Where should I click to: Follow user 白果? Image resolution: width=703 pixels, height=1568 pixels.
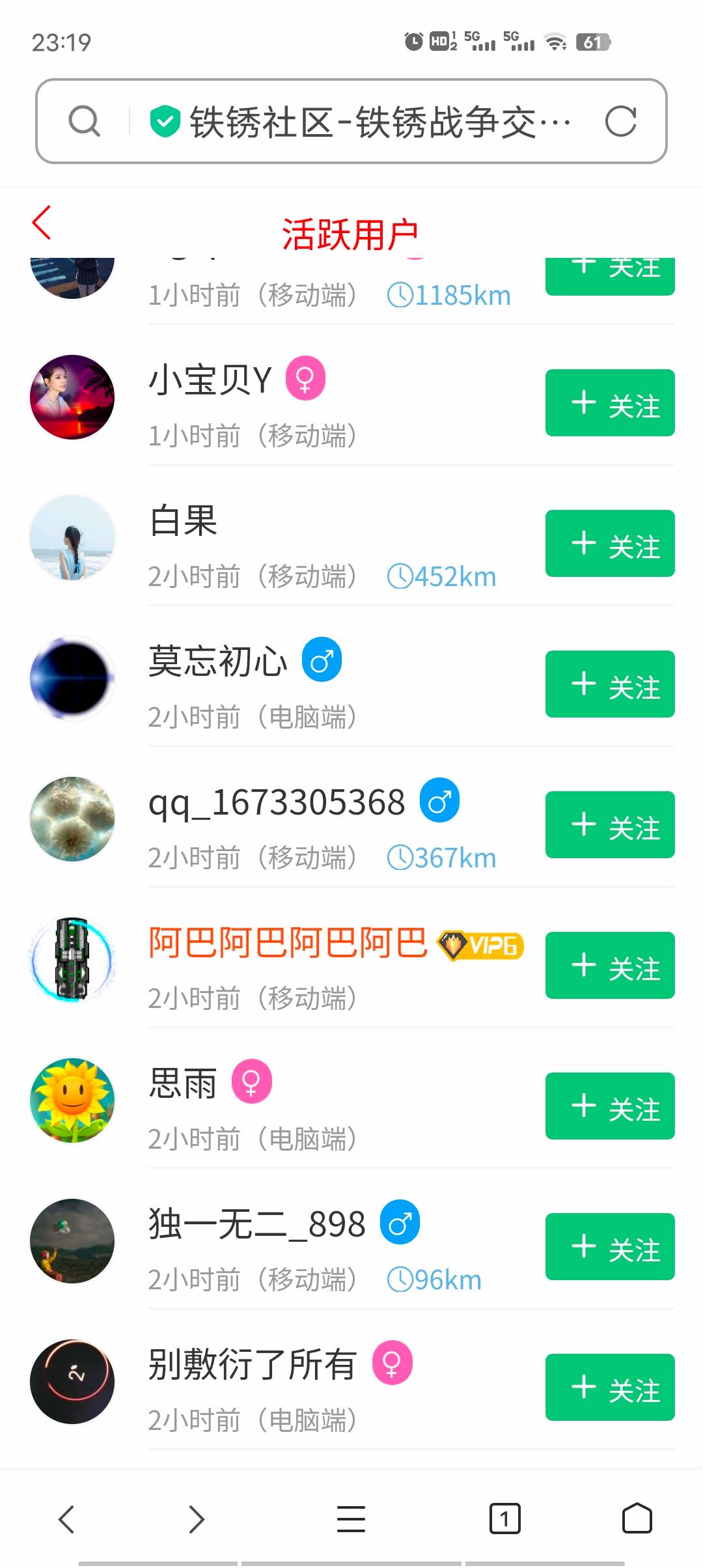(610, 544)
